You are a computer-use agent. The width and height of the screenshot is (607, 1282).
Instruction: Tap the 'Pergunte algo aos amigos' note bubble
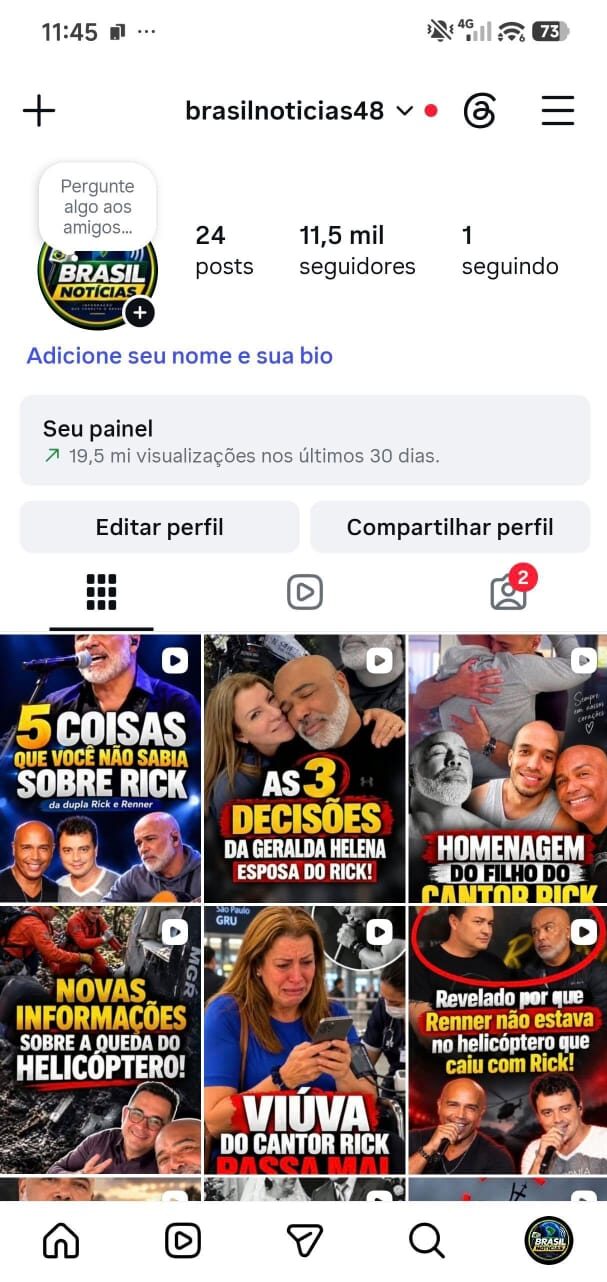[97, 207]
